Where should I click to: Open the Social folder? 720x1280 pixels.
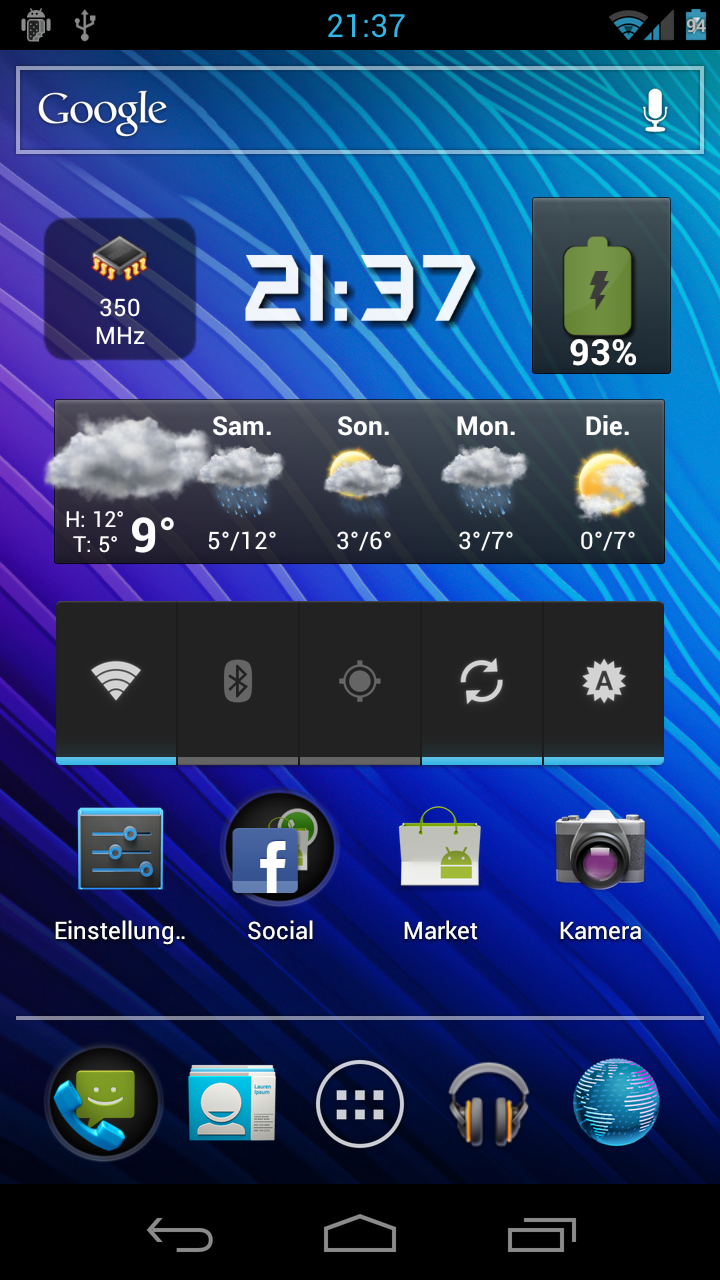pyautogui.click(x=280, y=868)
